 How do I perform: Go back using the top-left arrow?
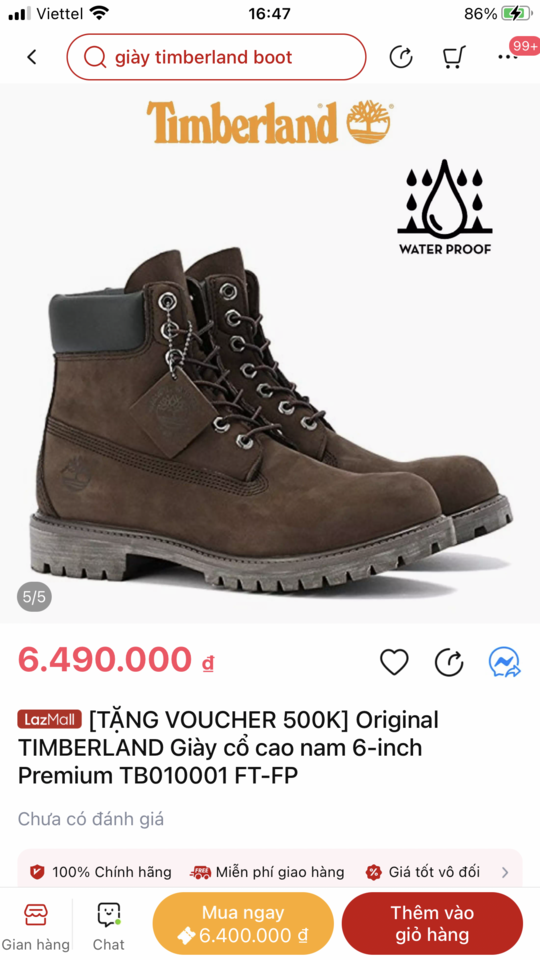32,57
